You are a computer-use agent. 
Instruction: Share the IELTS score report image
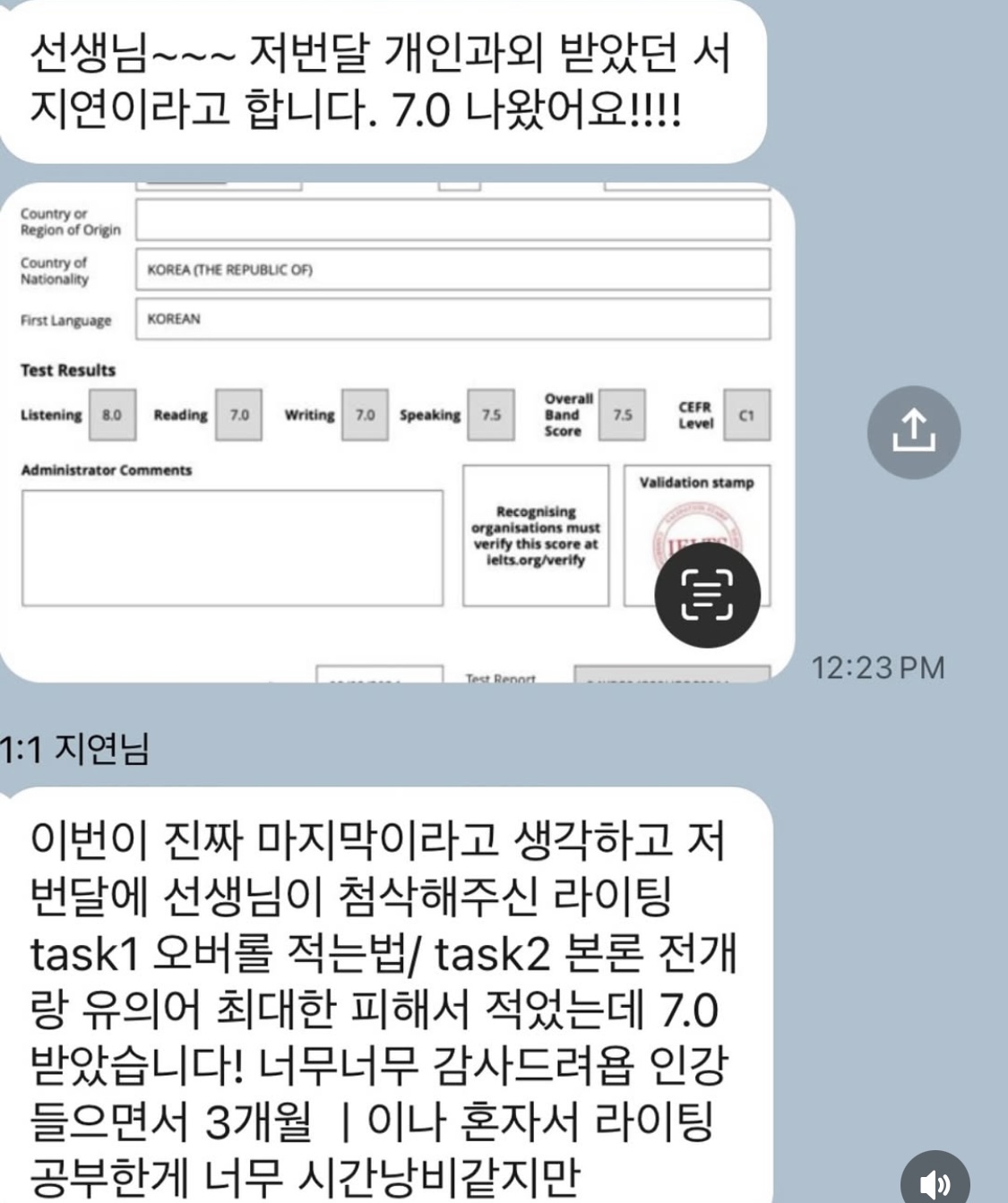(x=913, y=432)
